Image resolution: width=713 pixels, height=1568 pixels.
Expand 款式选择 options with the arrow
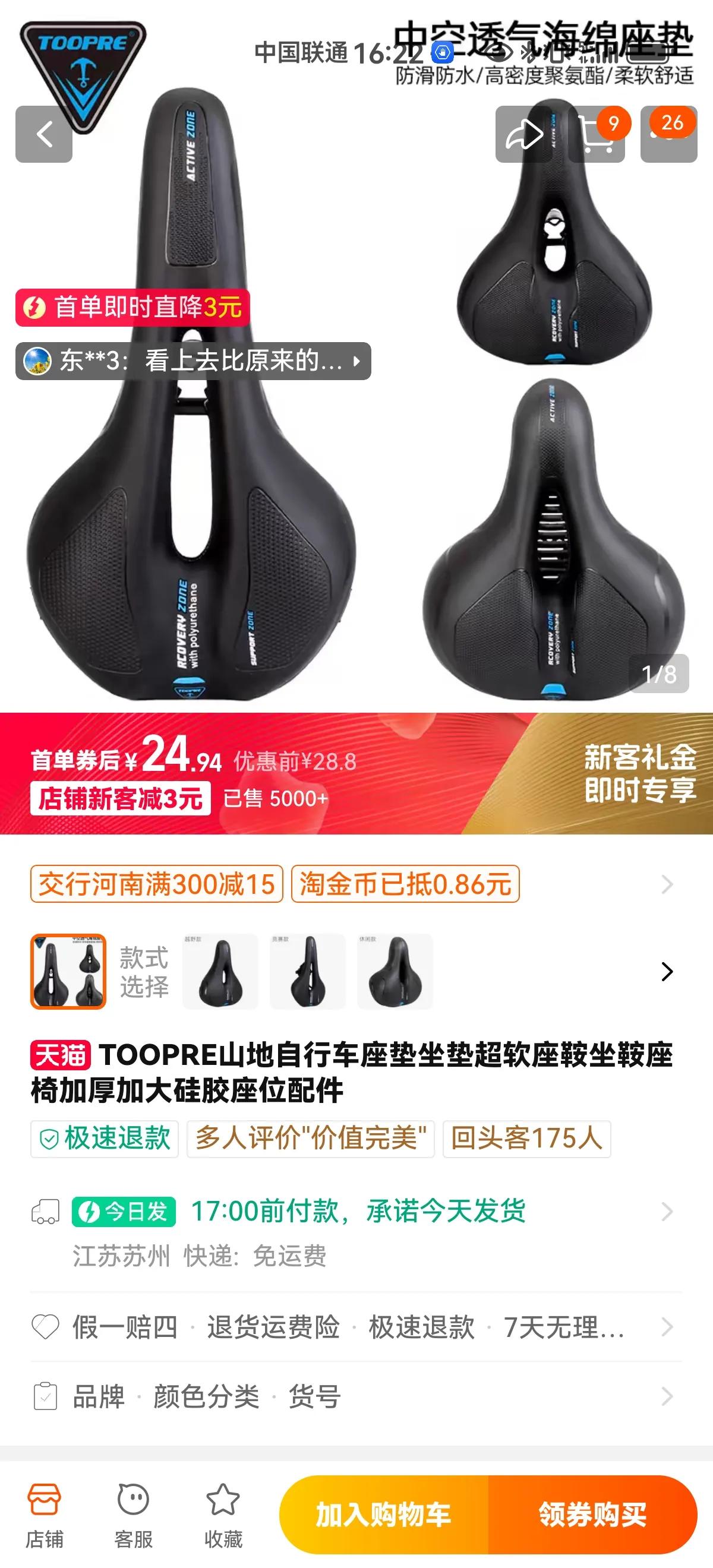coord(667,972)
